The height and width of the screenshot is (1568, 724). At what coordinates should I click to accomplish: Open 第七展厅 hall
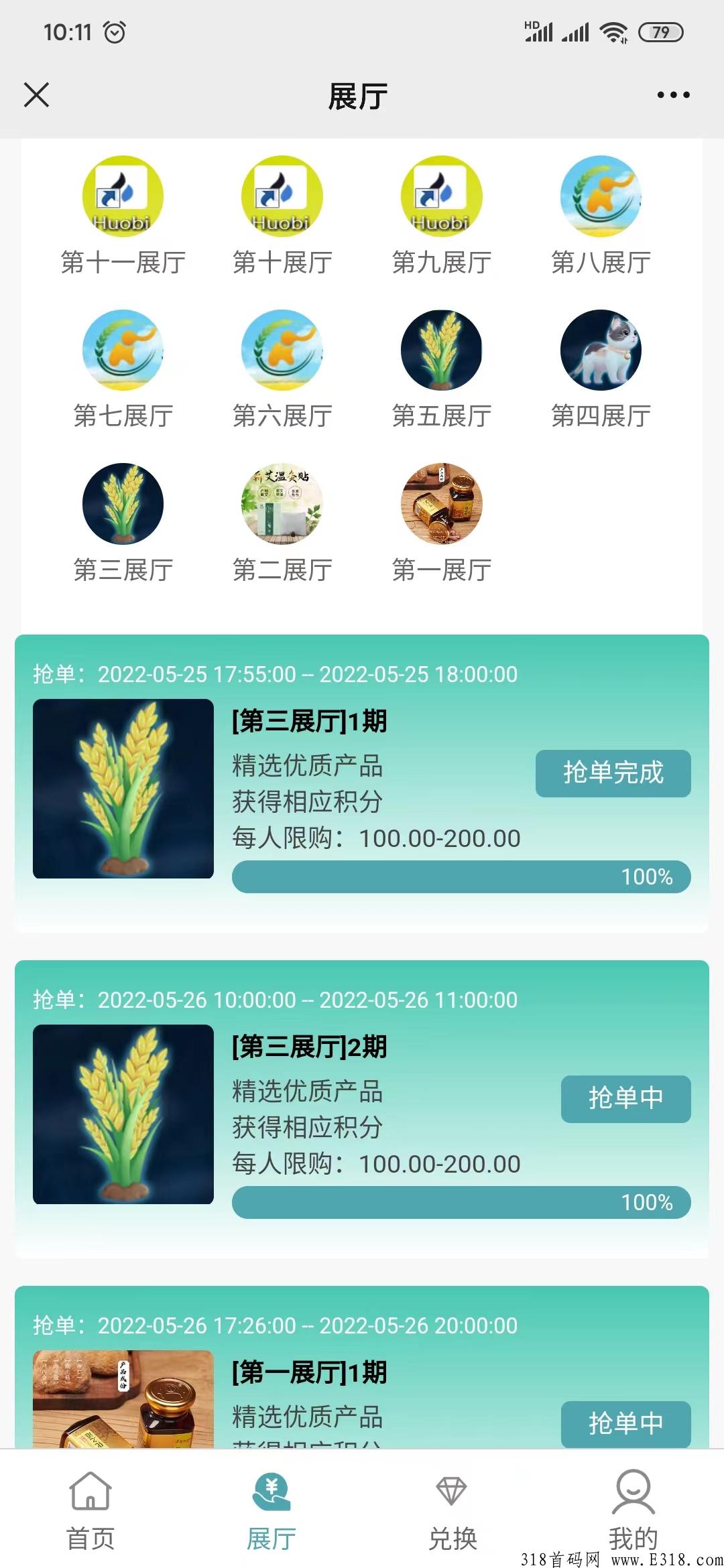[x=123, y=370]
